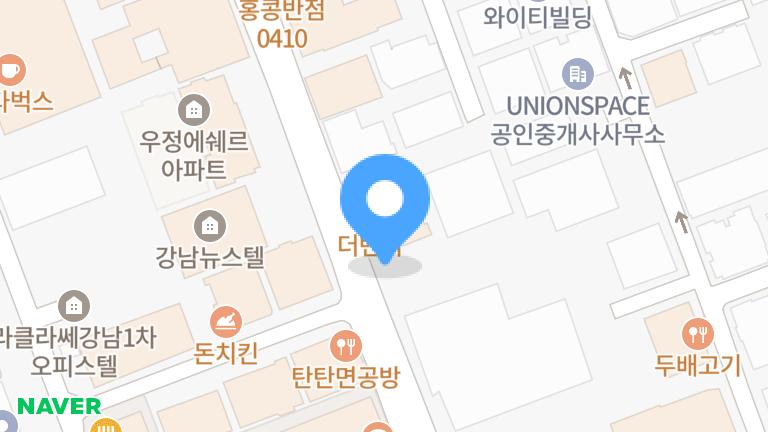
Task: Open the 두배고기 restaurant marker
Action: click(697, 333)
